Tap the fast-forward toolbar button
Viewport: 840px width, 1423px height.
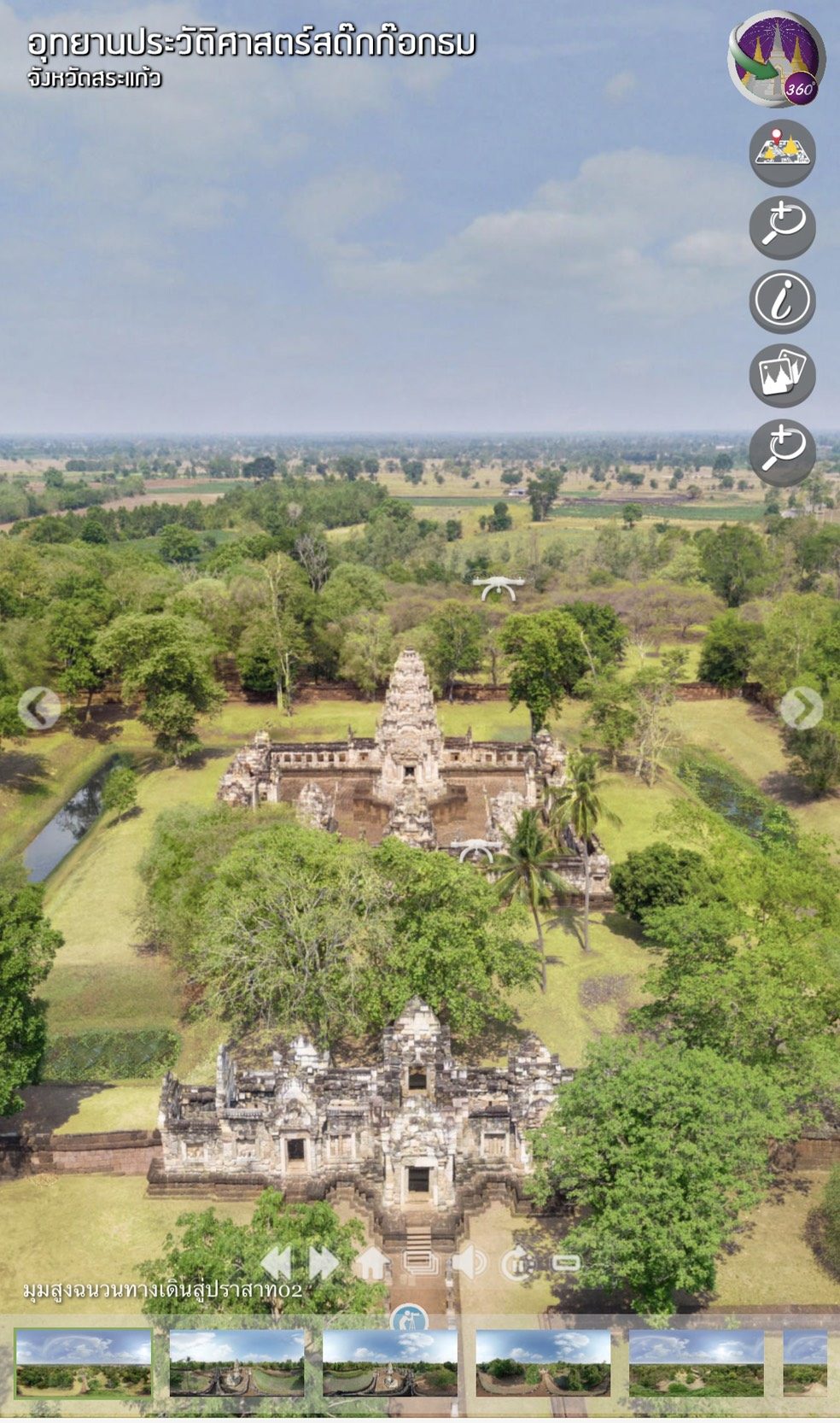(324, 1263)
